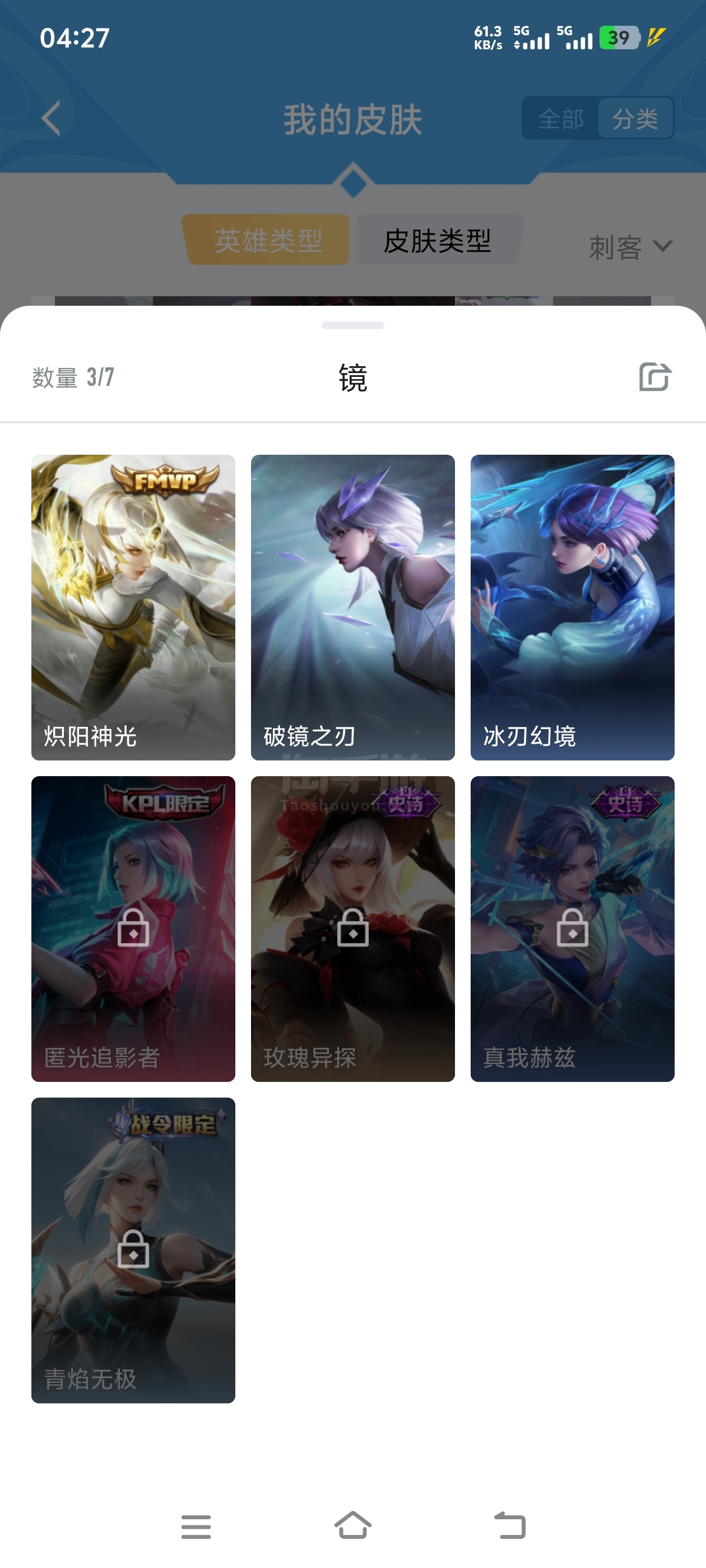Open the 冰刃幻境 skin card

coord(572,607)
